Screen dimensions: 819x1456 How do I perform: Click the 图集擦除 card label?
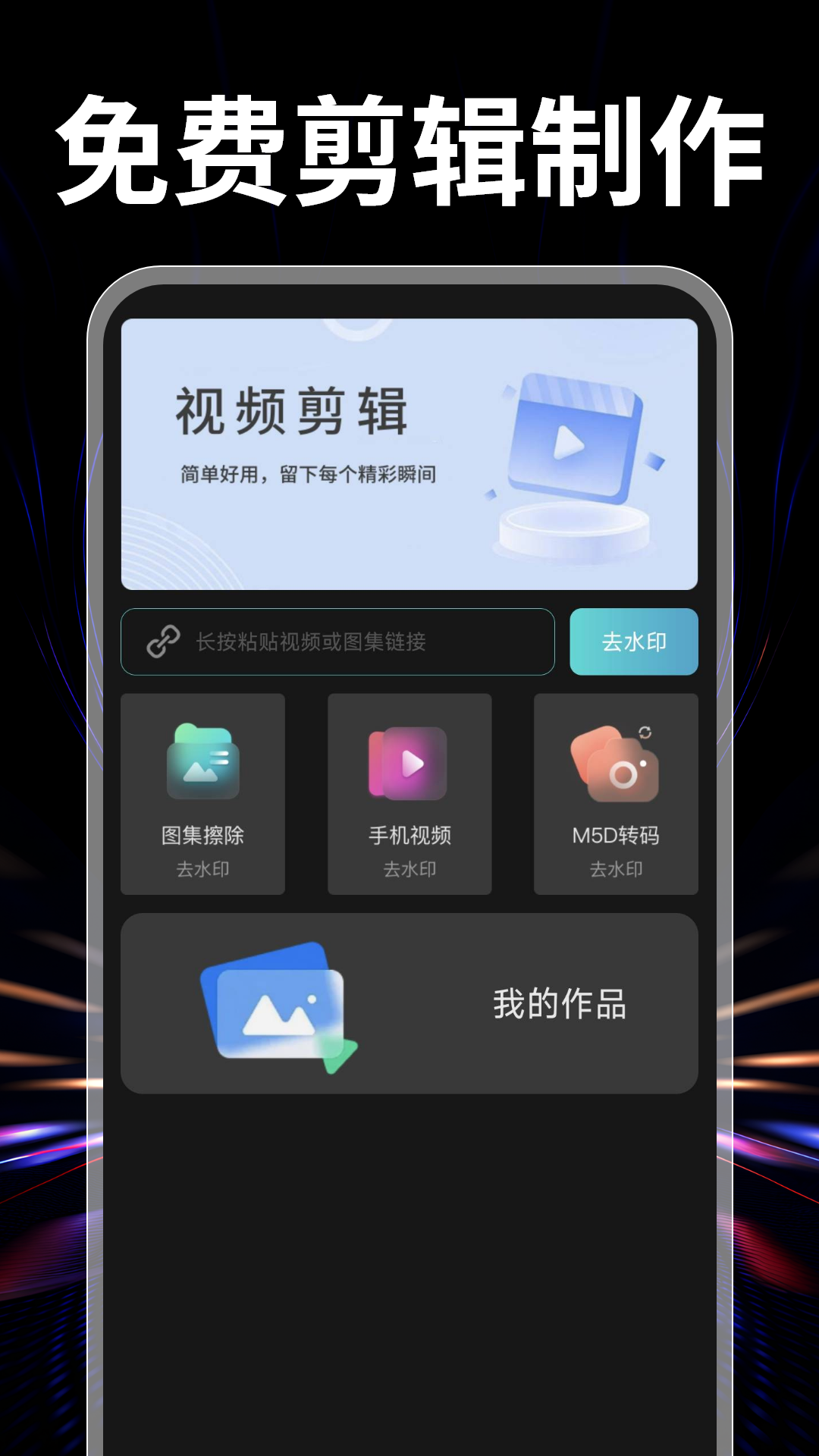(x=202, y=835)
